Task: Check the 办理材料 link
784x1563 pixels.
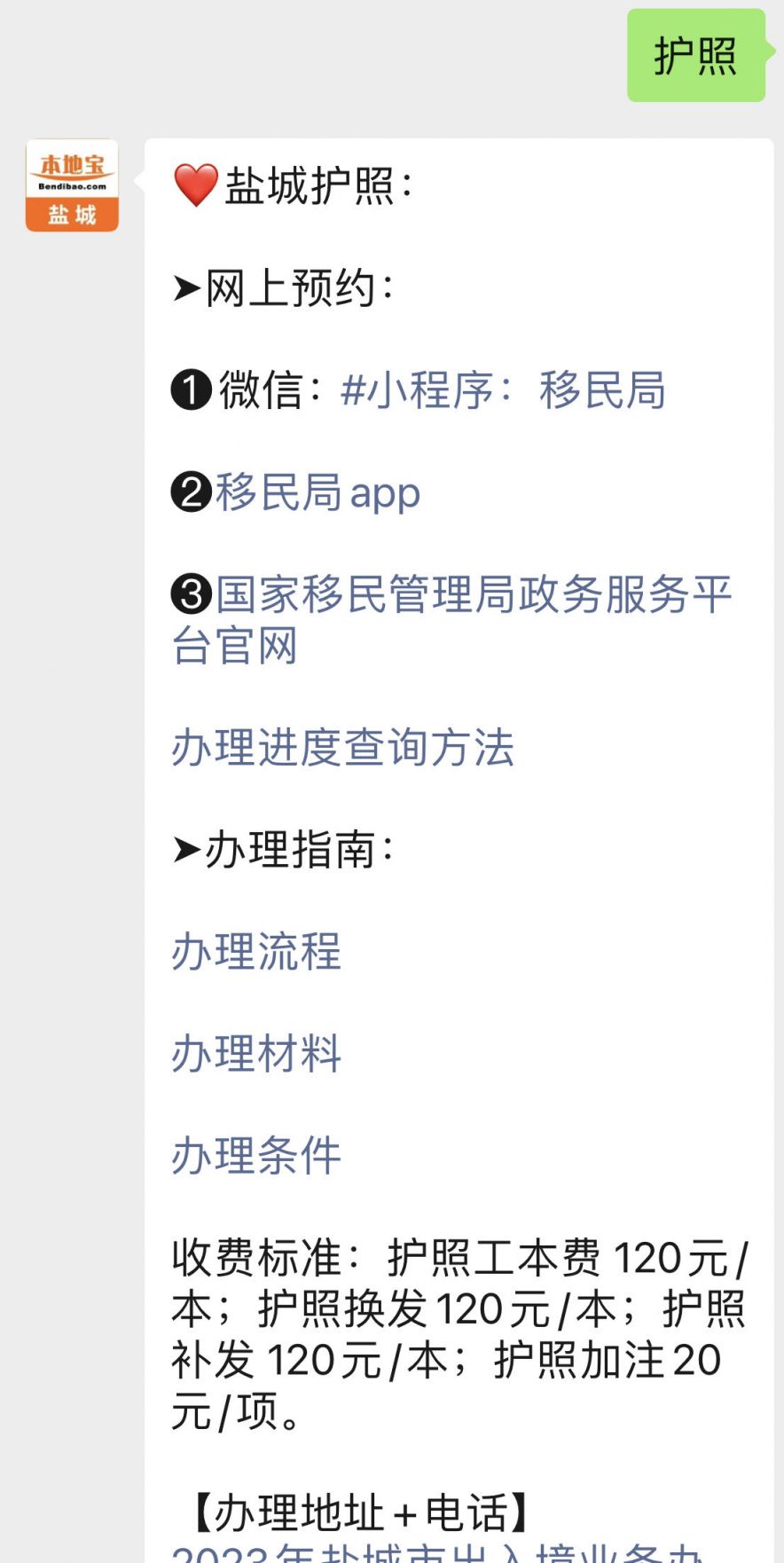Action: [256, 1054]
